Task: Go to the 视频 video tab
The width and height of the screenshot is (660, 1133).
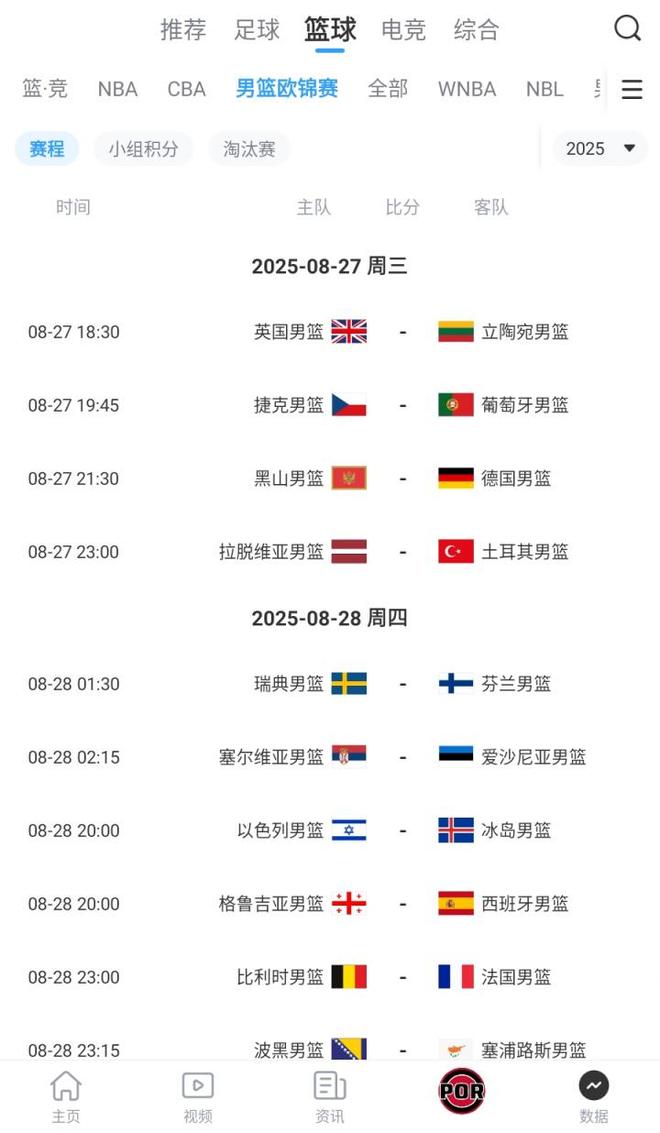Action: pyautogui.click(x=197, y=1096)
